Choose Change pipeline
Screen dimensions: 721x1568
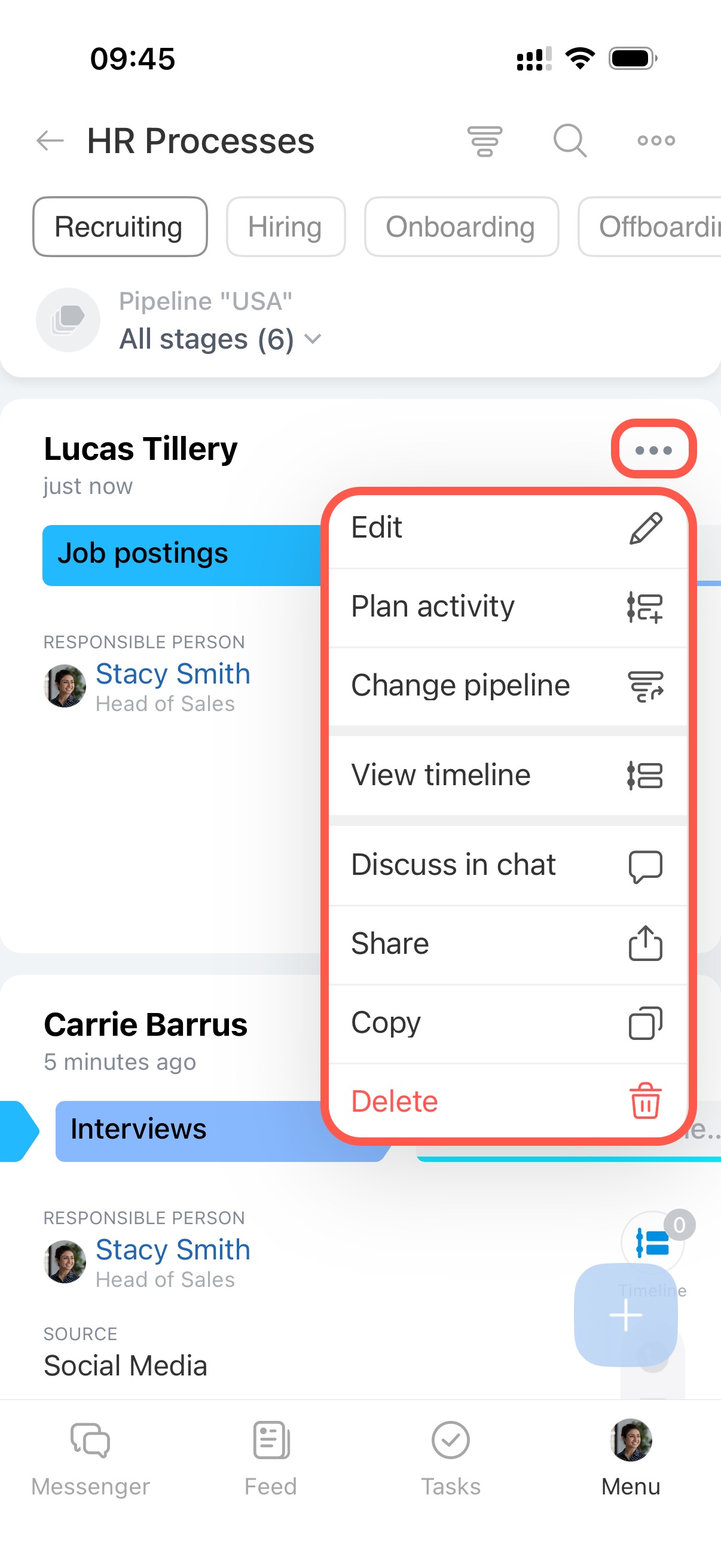pyautogui.click(x=507, y=686)
